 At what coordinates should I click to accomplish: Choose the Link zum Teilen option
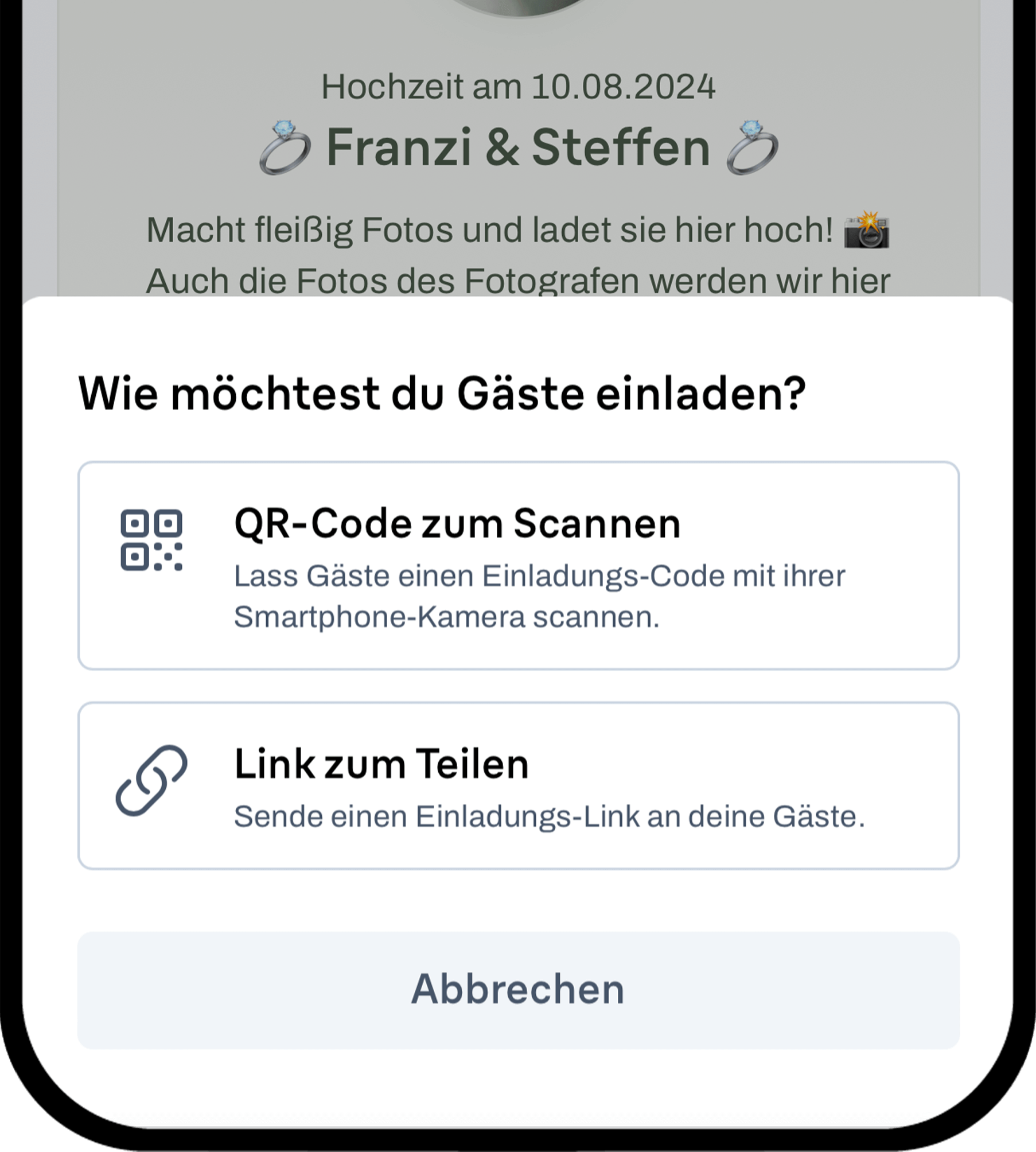[518, 785]
